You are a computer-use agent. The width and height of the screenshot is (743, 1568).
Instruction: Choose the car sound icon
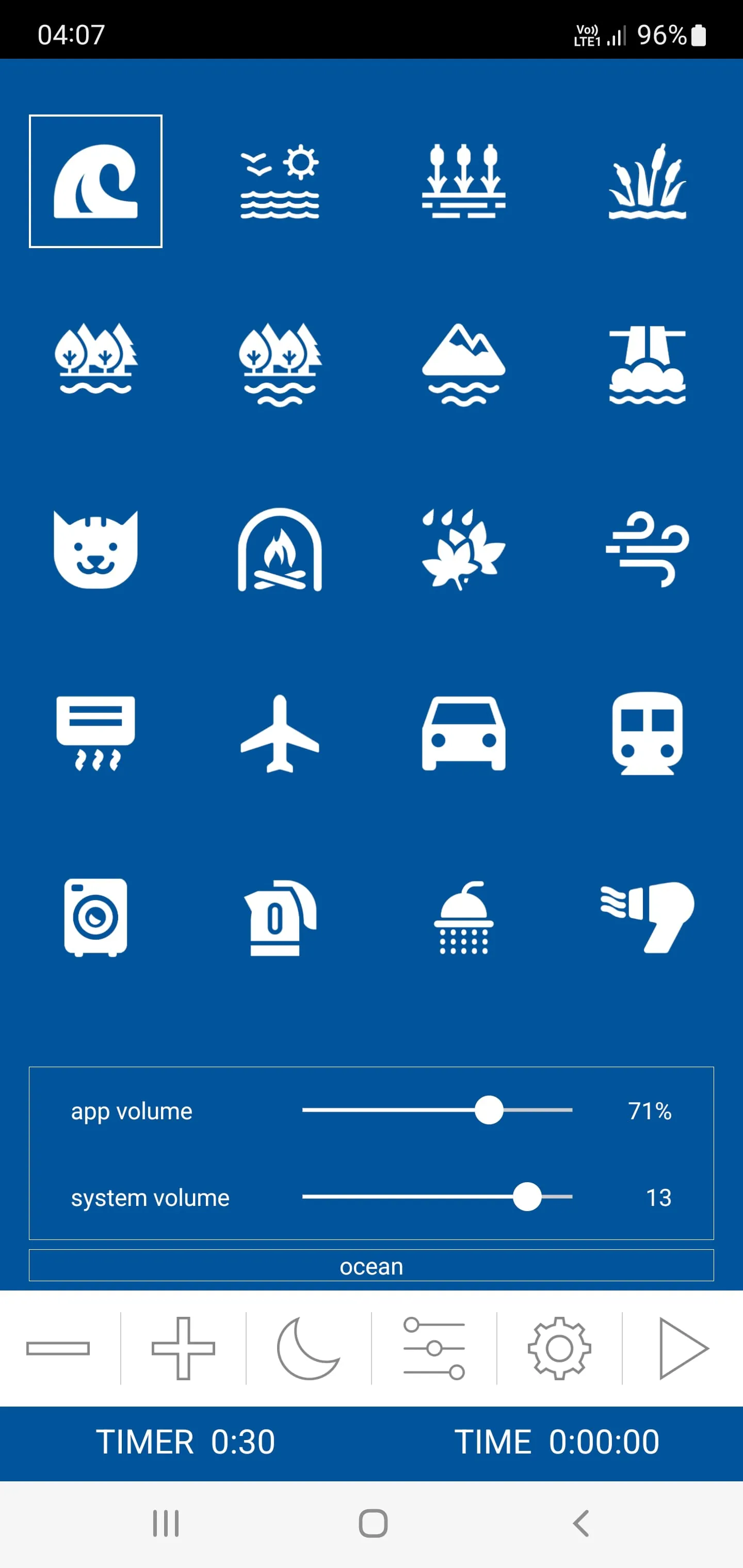pyautogui.click(x=463, y=733)
